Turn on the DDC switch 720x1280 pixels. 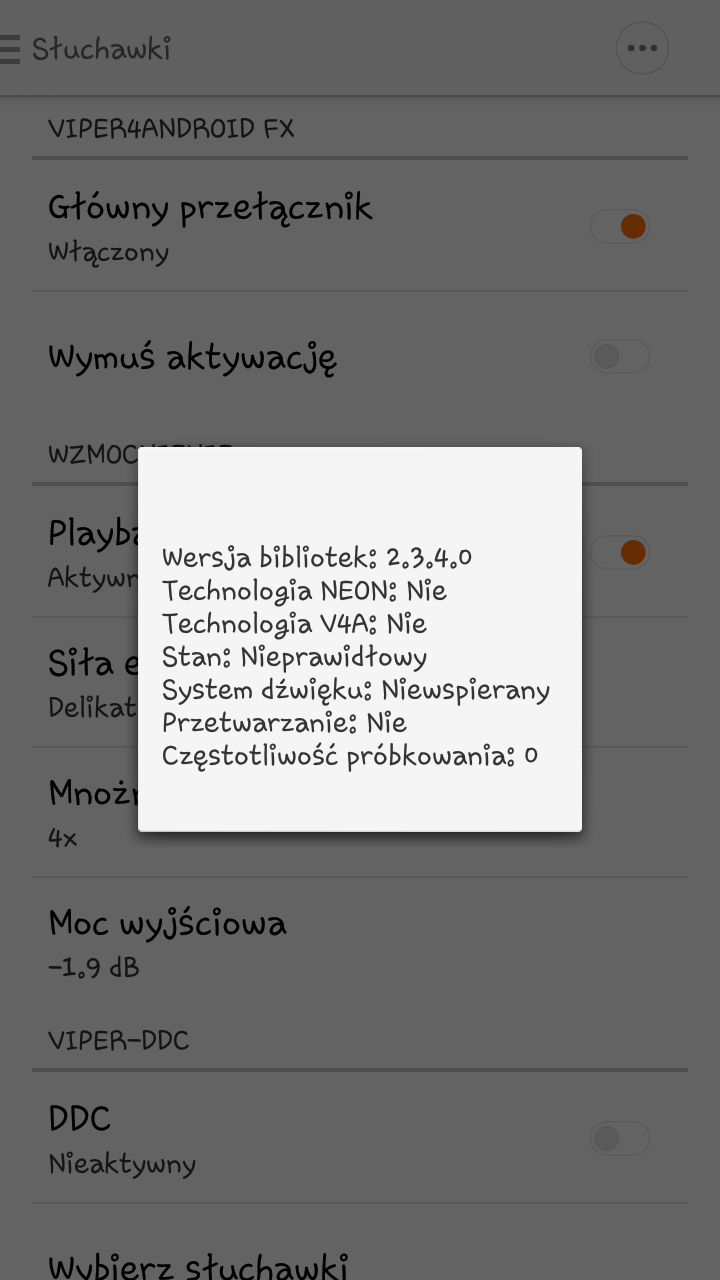coord(620,1138)
